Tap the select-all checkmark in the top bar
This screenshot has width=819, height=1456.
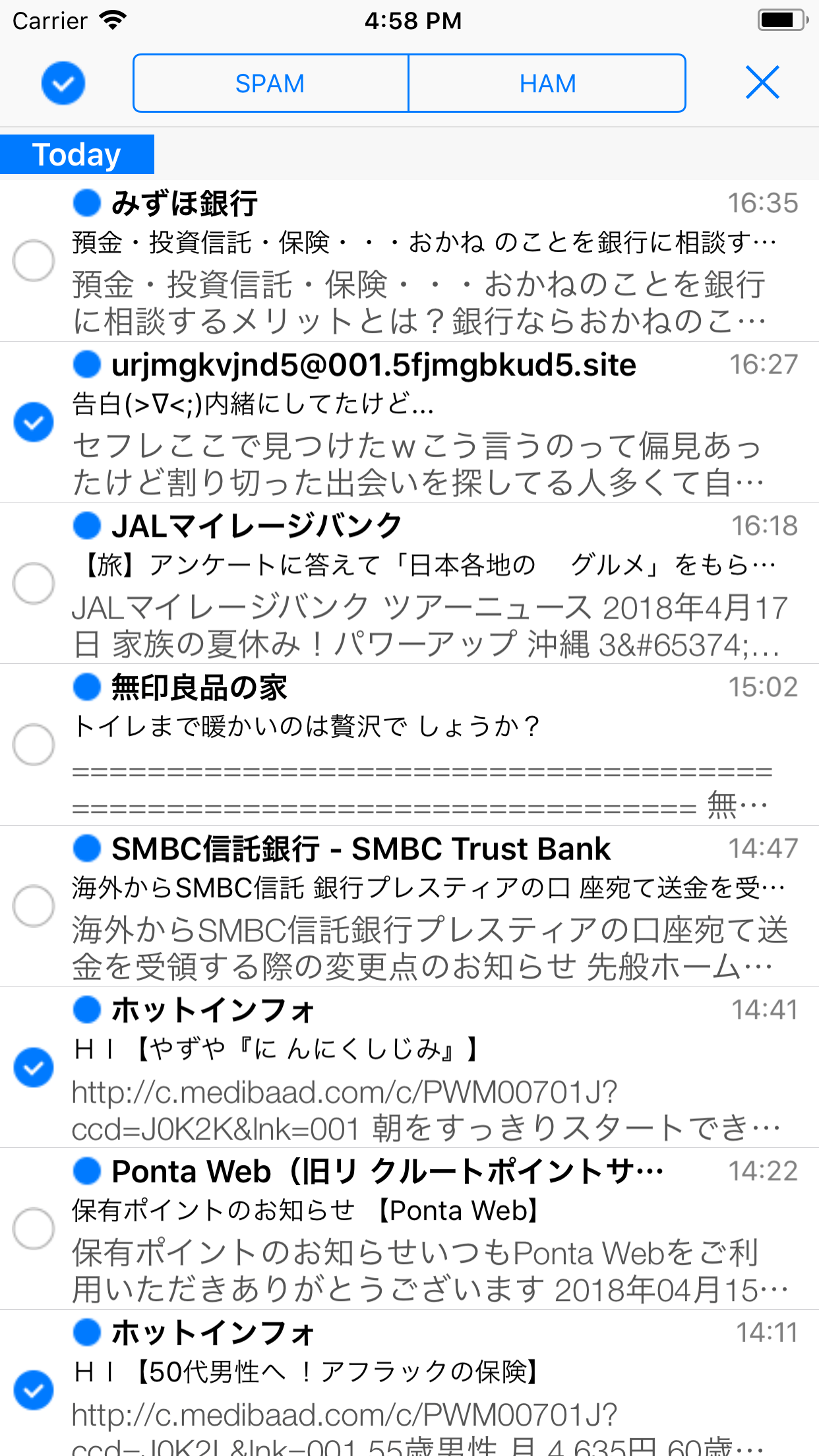pyautogui.click(x=63, y=84)
